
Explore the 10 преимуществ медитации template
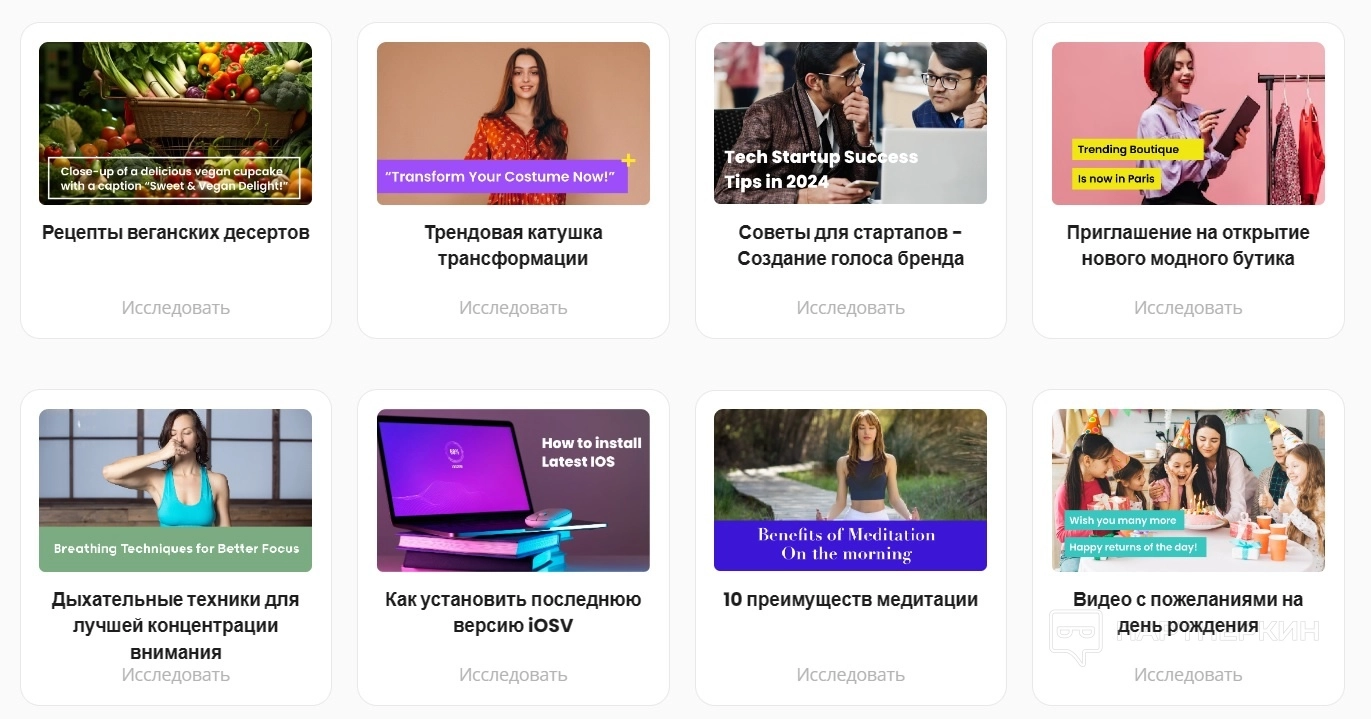coord(850,675)
